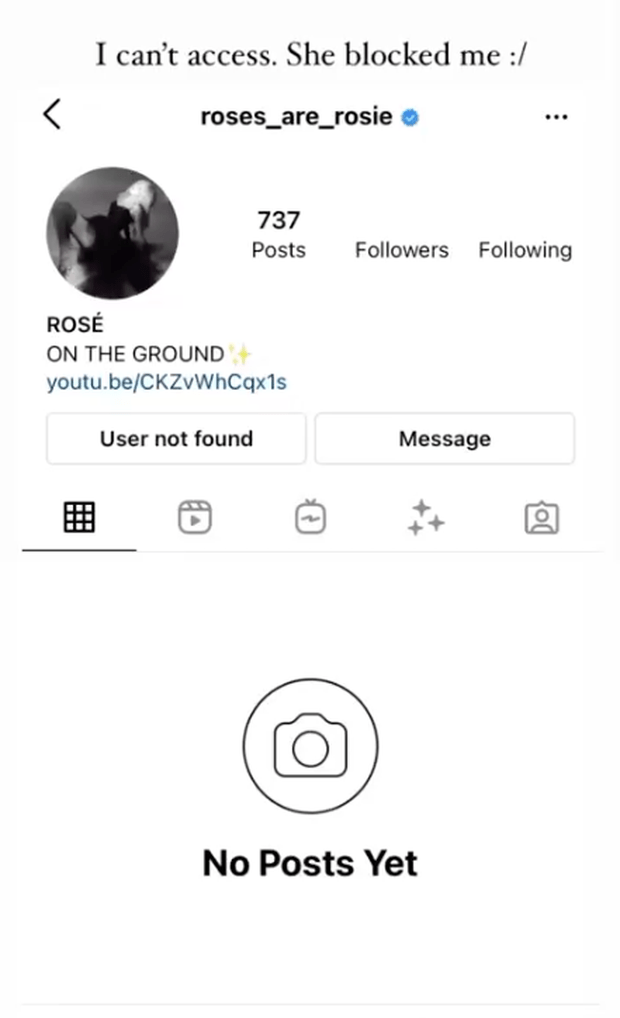This screenshot has width=620, height=1018.
Task: Switch to the posts grid tab
Action: [x=79, y=517]
